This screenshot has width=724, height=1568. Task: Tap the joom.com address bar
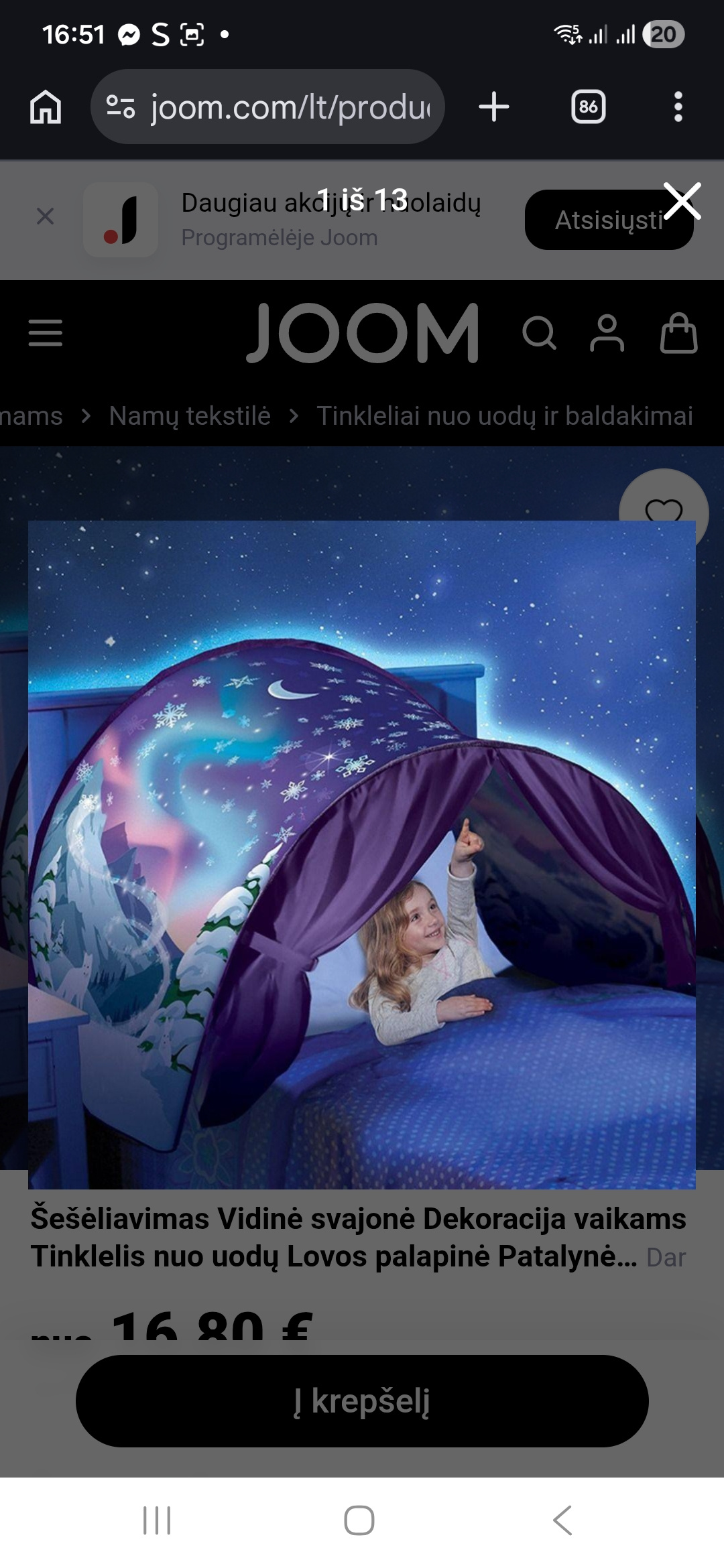click(268, 107)
